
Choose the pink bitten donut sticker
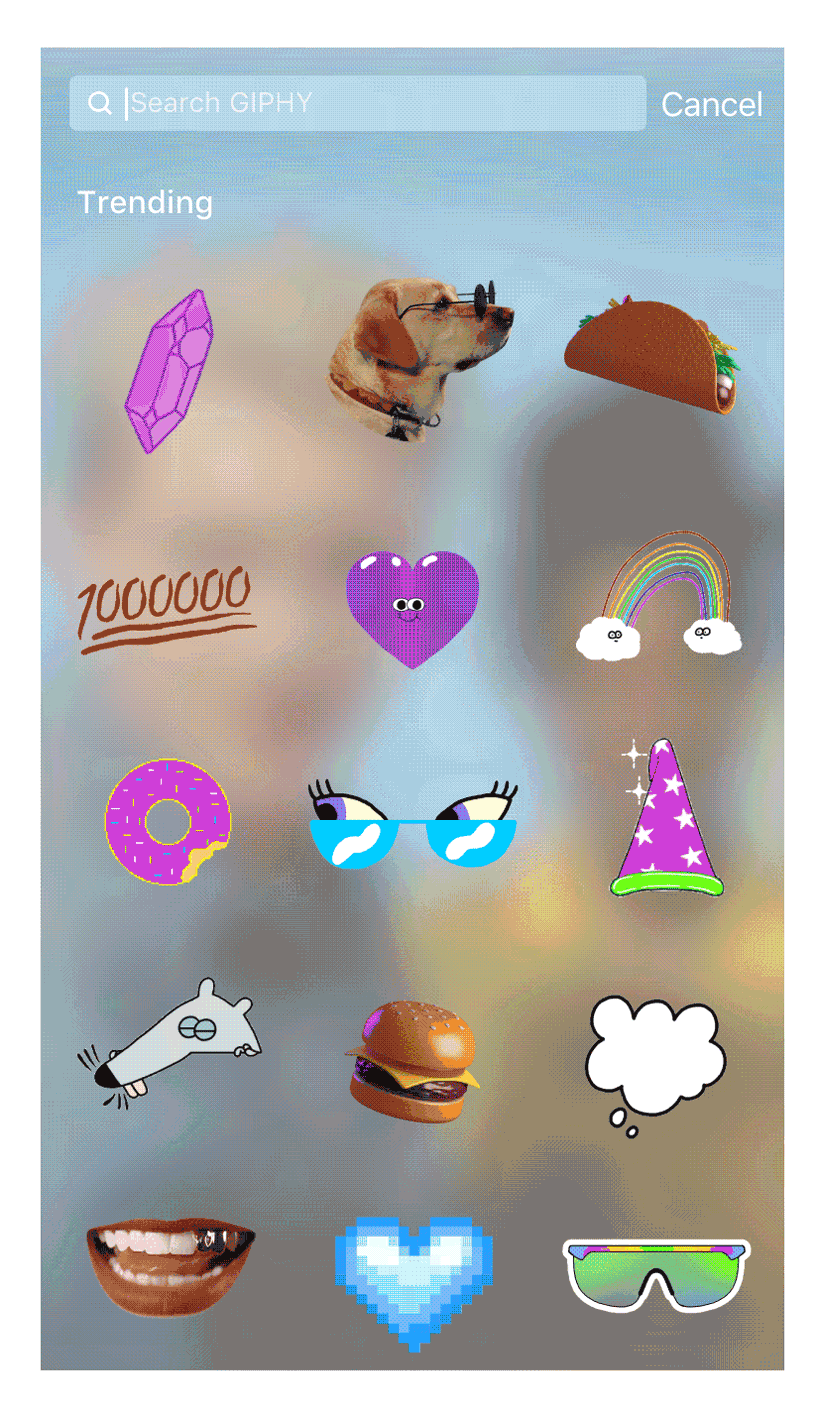[168, 821]
